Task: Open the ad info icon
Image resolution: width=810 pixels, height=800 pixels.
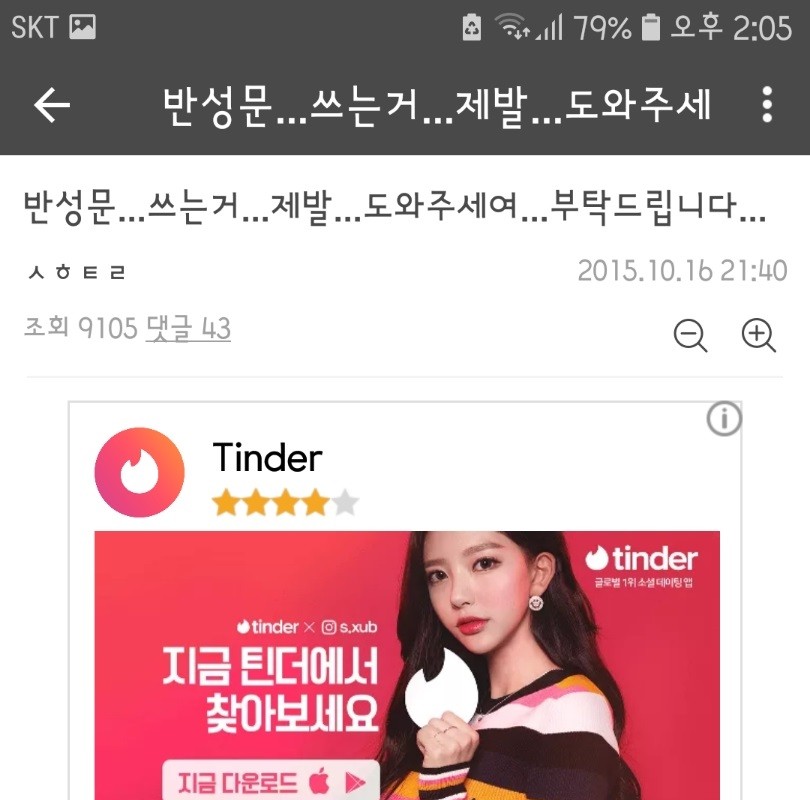Action: [x=724, y=420]
